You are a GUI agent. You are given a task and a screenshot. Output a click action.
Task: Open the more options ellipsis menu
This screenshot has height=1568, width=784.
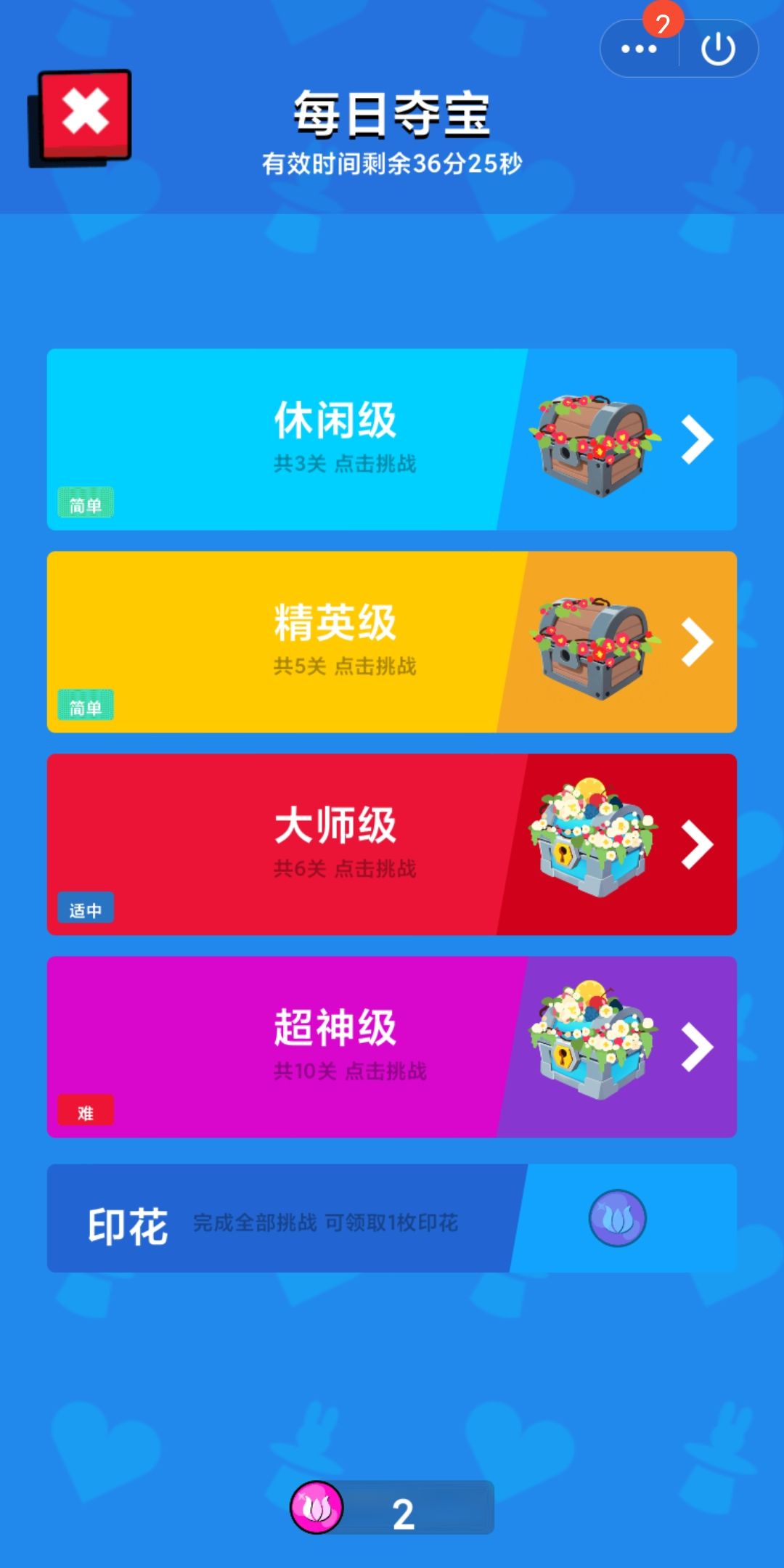pyautogui.click(x=639, y=49)
